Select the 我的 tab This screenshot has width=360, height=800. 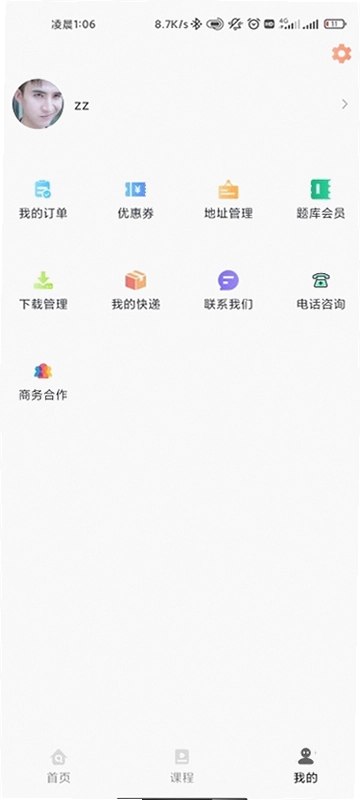(305, 766)
